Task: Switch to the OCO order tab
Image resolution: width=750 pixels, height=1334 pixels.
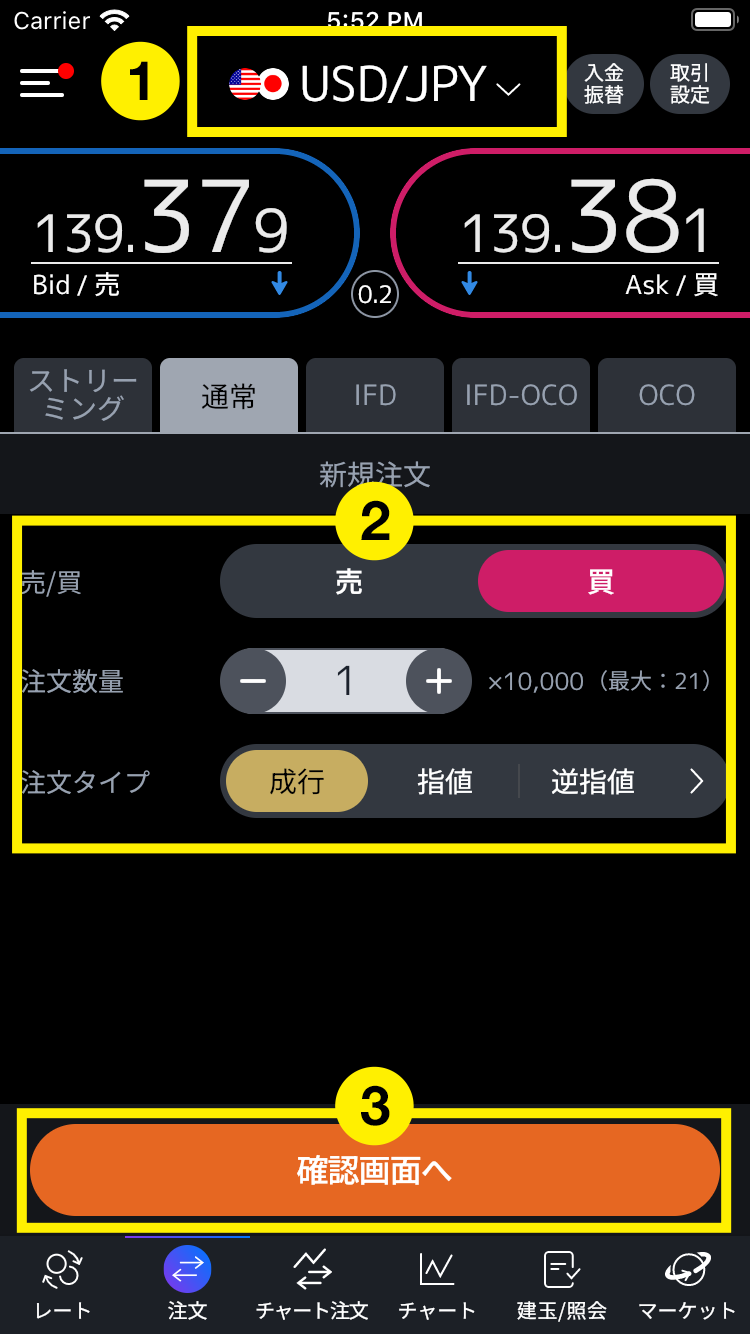Action: pyautogui.click(x=666, y=395)
